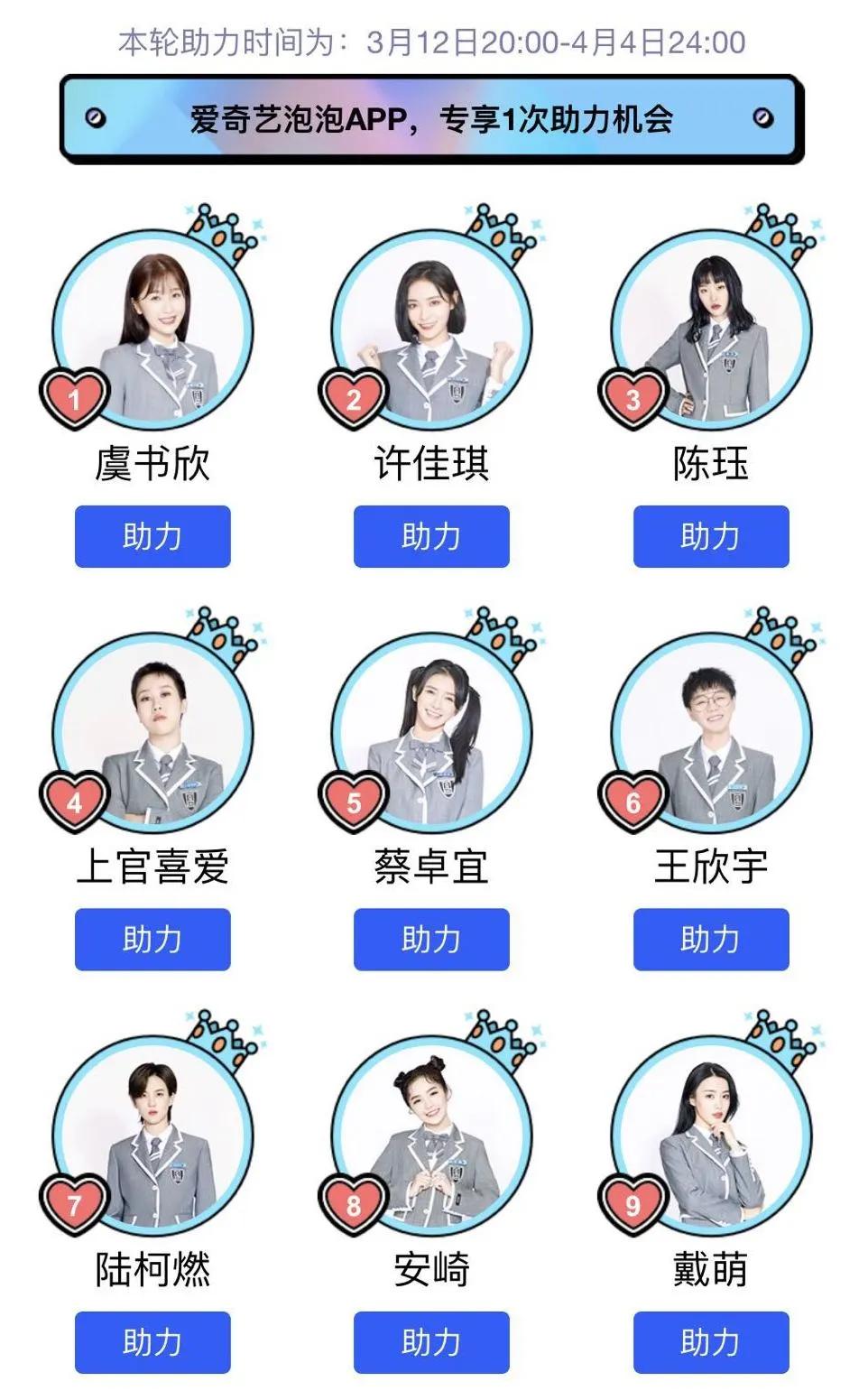Tap 助力 under 戴萌
The image size is (868, 1400).
711,1342
